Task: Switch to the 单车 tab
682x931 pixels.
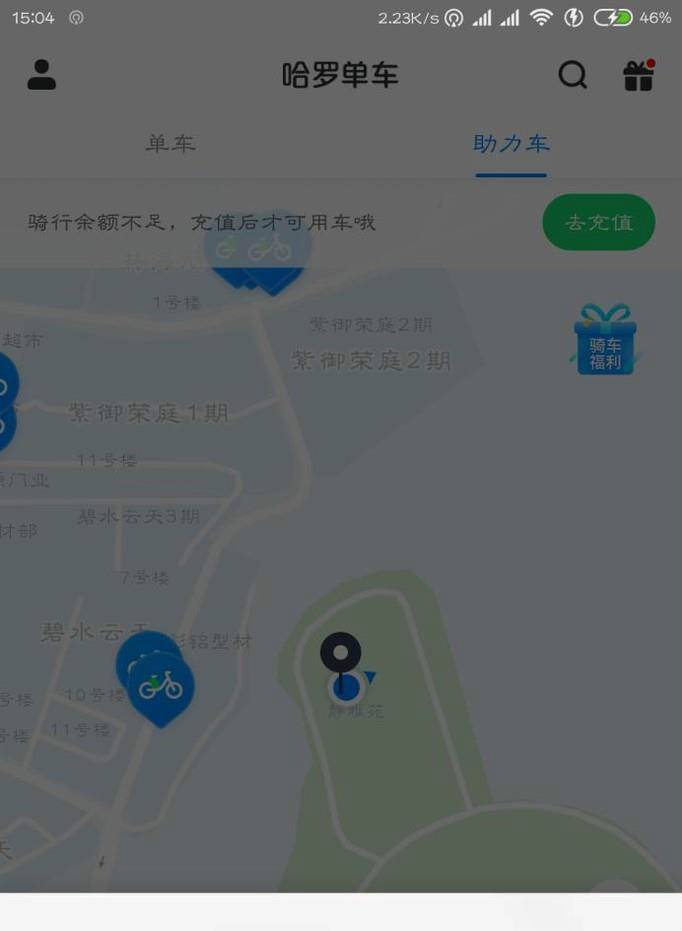Action: coord(171,143)
